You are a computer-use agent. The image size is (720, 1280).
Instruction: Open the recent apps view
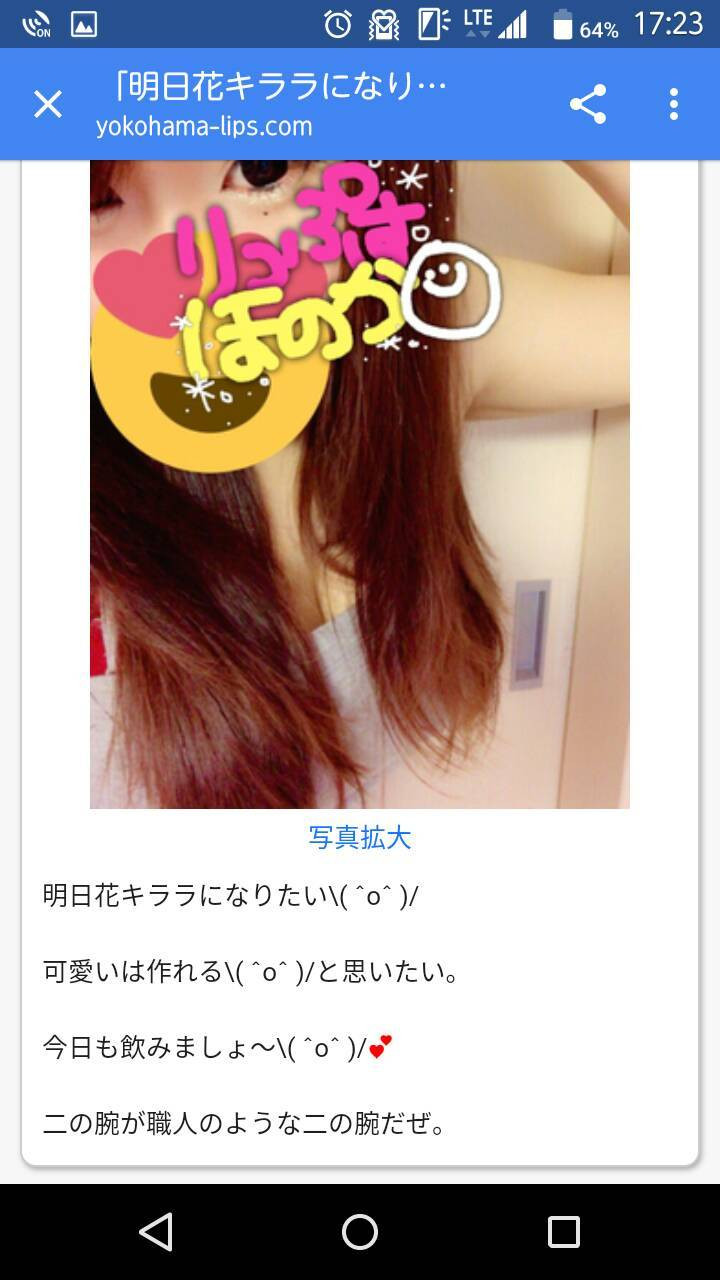pos(564,1232)
